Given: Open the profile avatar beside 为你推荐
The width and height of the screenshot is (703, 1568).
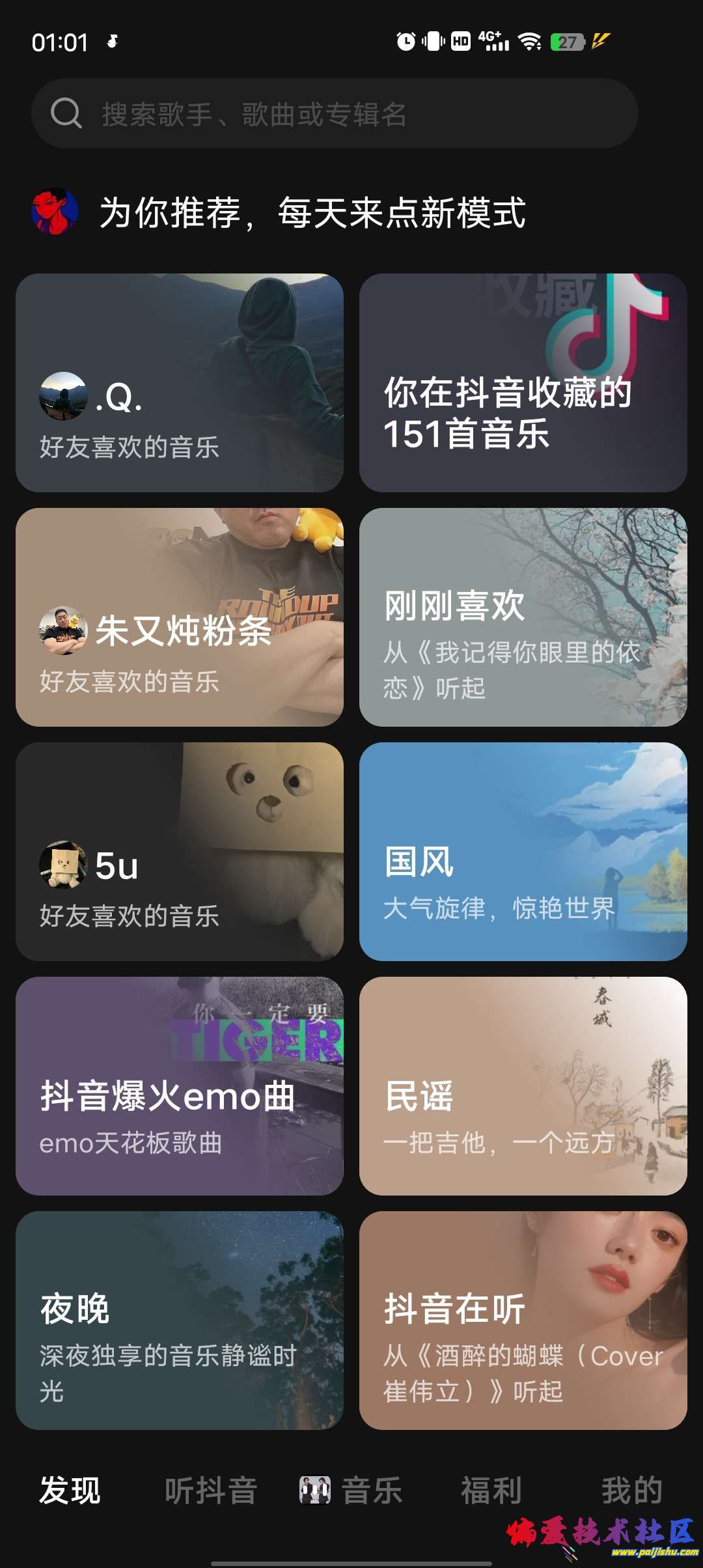Looking at the screenshot, I should (x=55, y=212).
